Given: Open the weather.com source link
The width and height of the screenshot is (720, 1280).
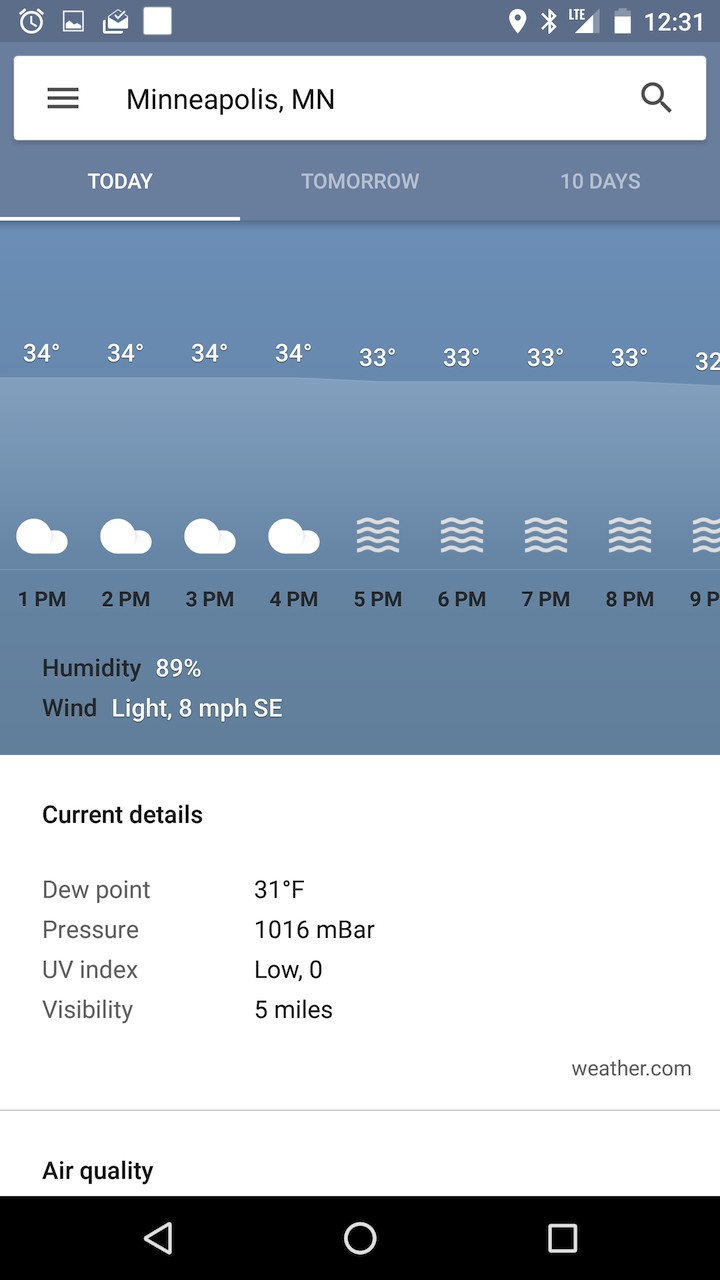Looking at the screenshot, I should pyautogui.click(x=631, y=1068).
